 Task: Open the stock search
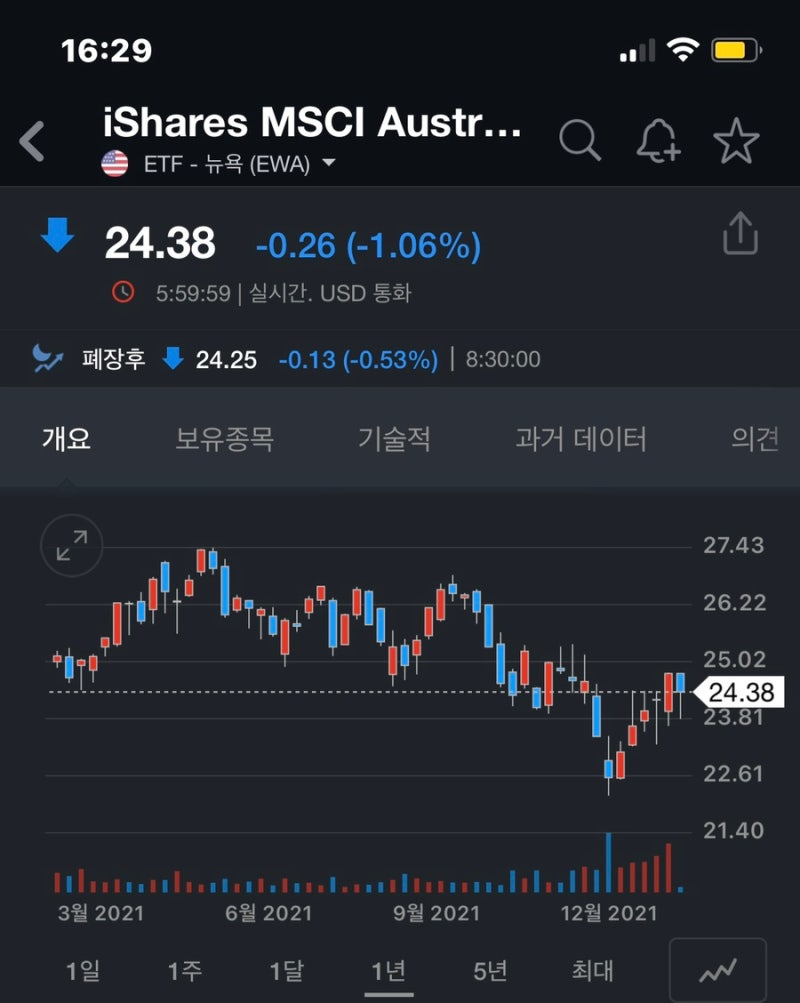tap(579, 141)
